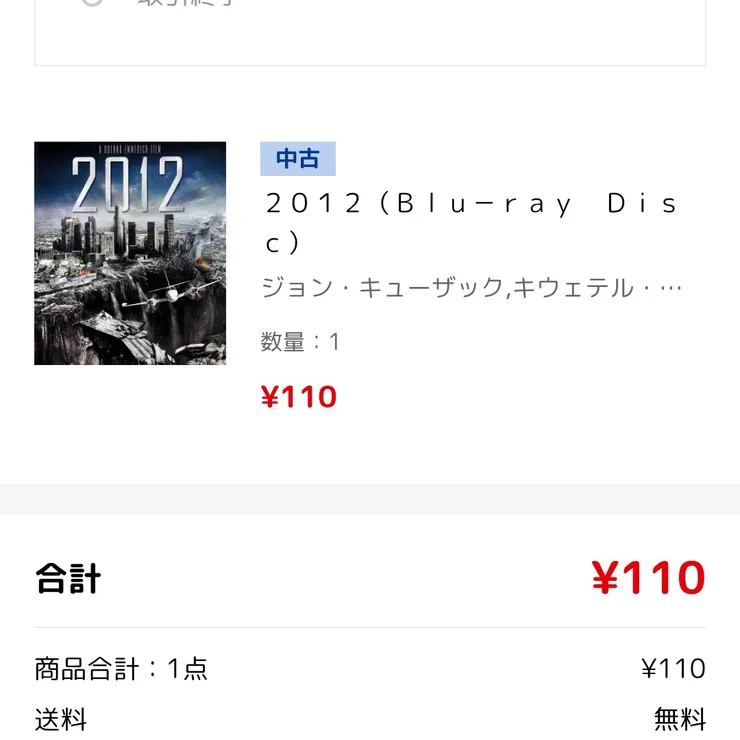
Task: Open the 2012 (Blu-ray Disc) product title
Action: tap(470, 222)
